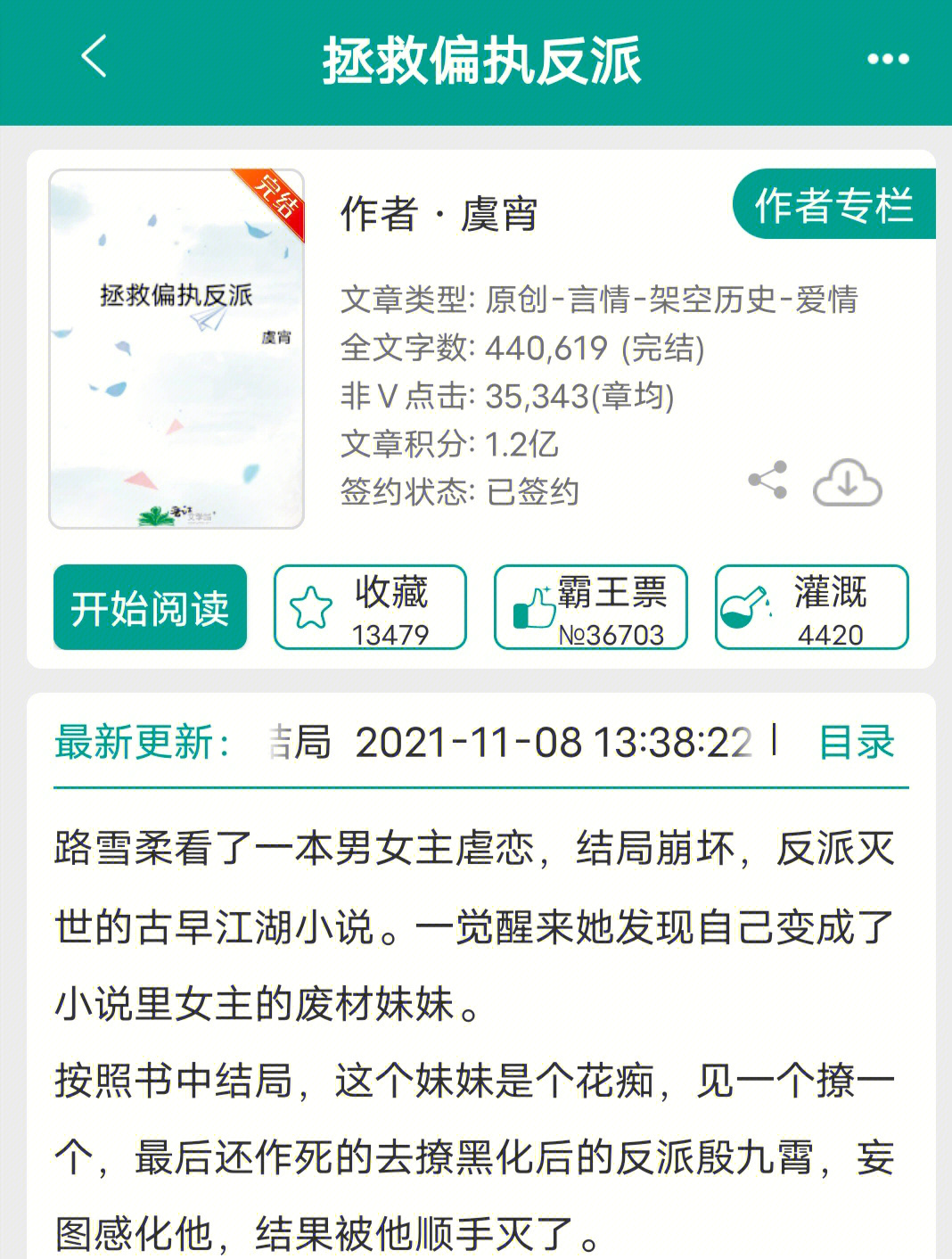Go back using the top-left arrow
952x1259 pixels.
pyautogui.click(x=94, y=58)
